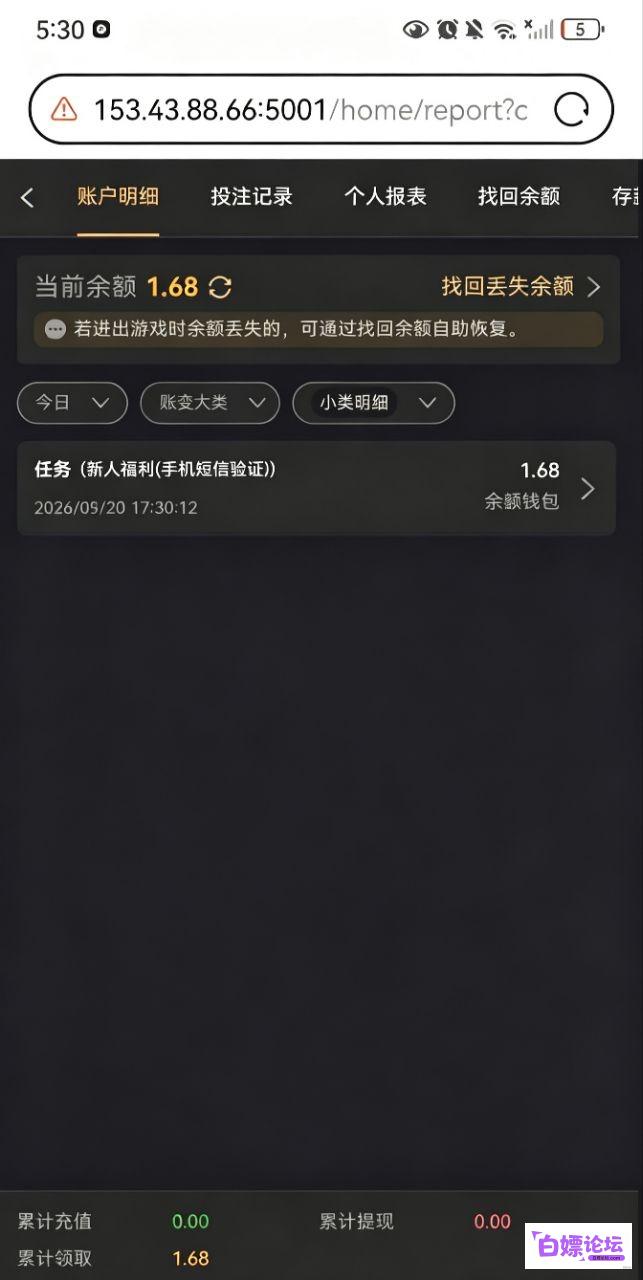Screen dimensions: 643x1280
Task: Select the 账户明细 tab
Action: tap(118, 197)
